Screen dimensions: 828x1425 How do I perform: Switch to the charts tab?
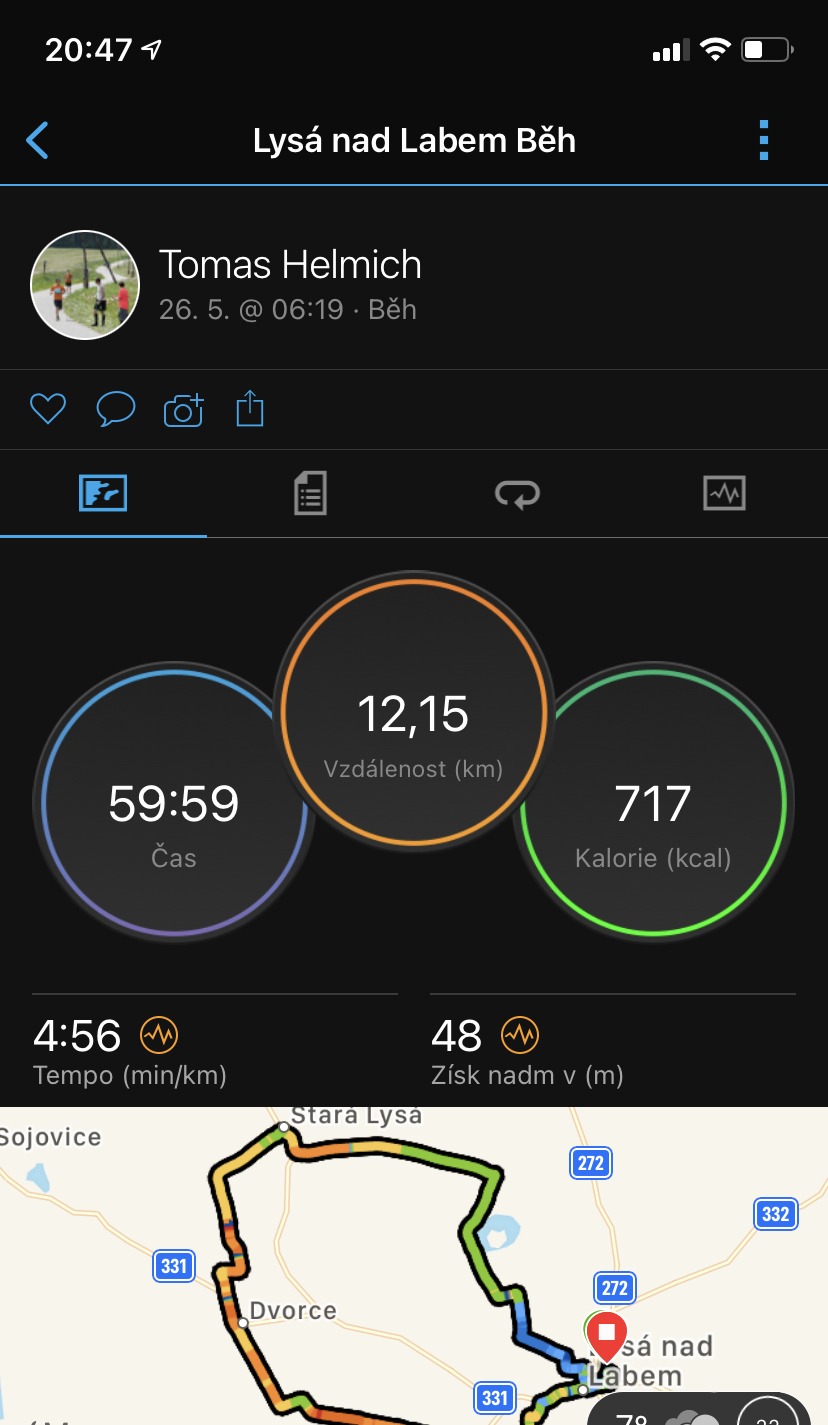tap(725, 494)
